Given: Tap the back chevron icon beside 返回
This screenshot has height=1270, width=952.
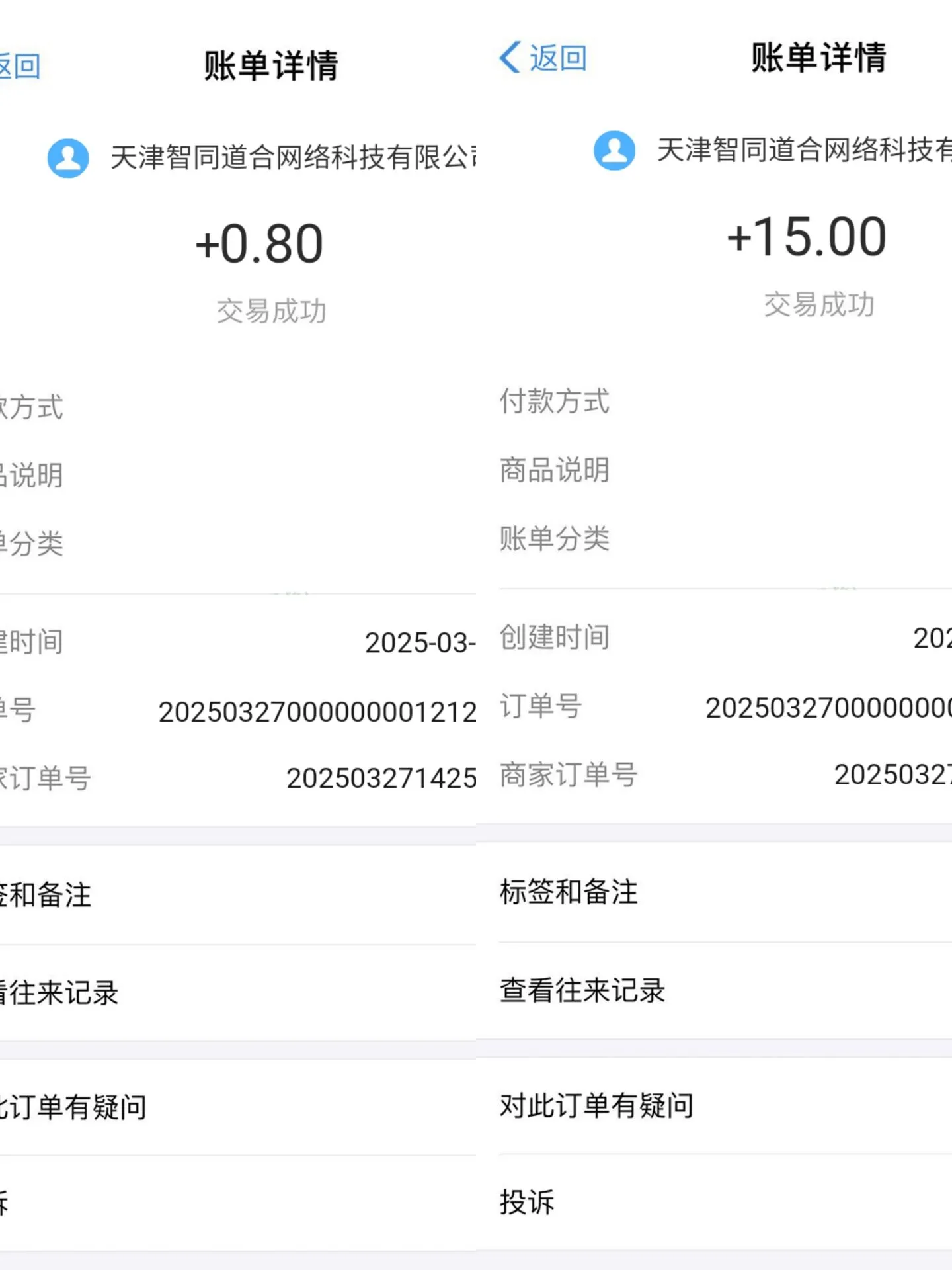Looking at the screenshot, I should 509,58.
